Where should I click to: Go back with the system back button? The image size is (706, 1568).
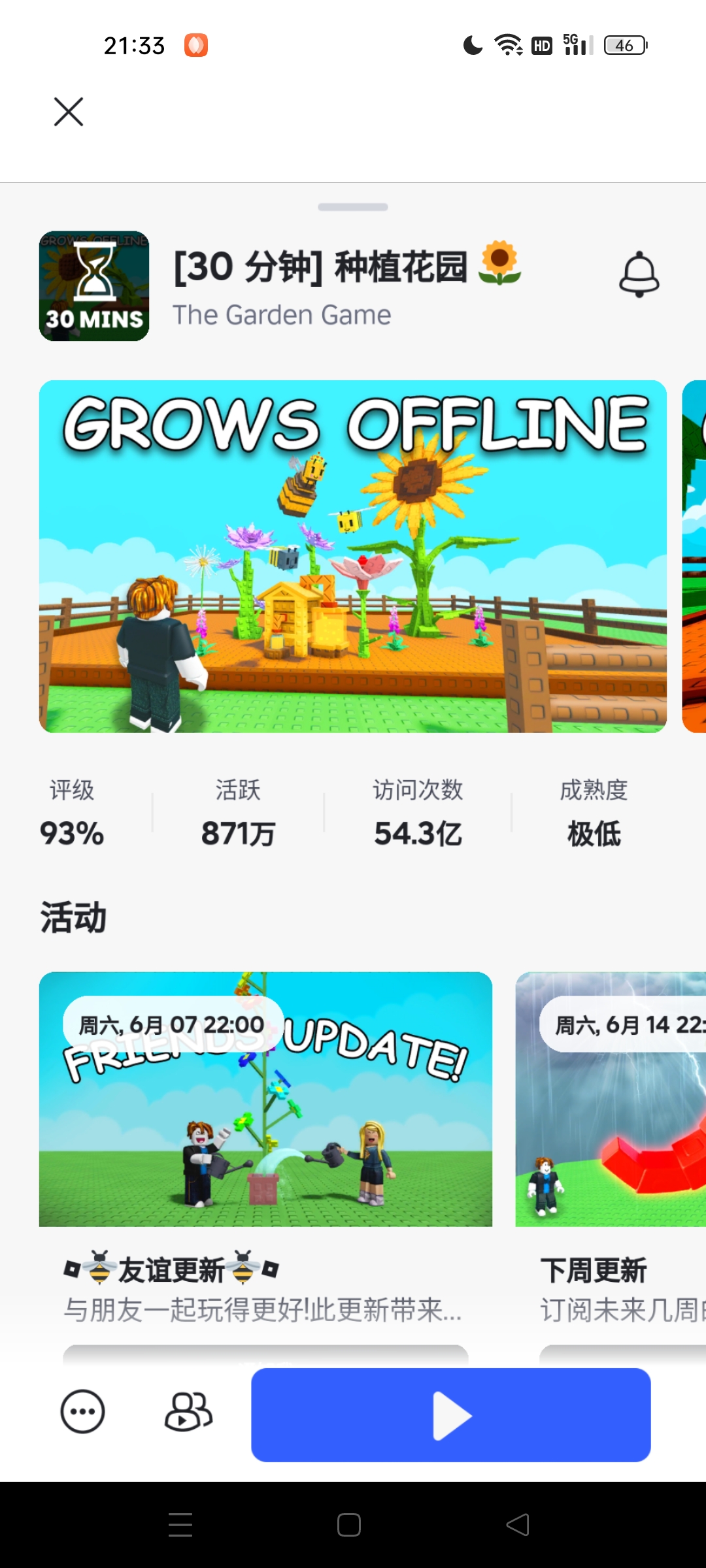point(518,1525)
